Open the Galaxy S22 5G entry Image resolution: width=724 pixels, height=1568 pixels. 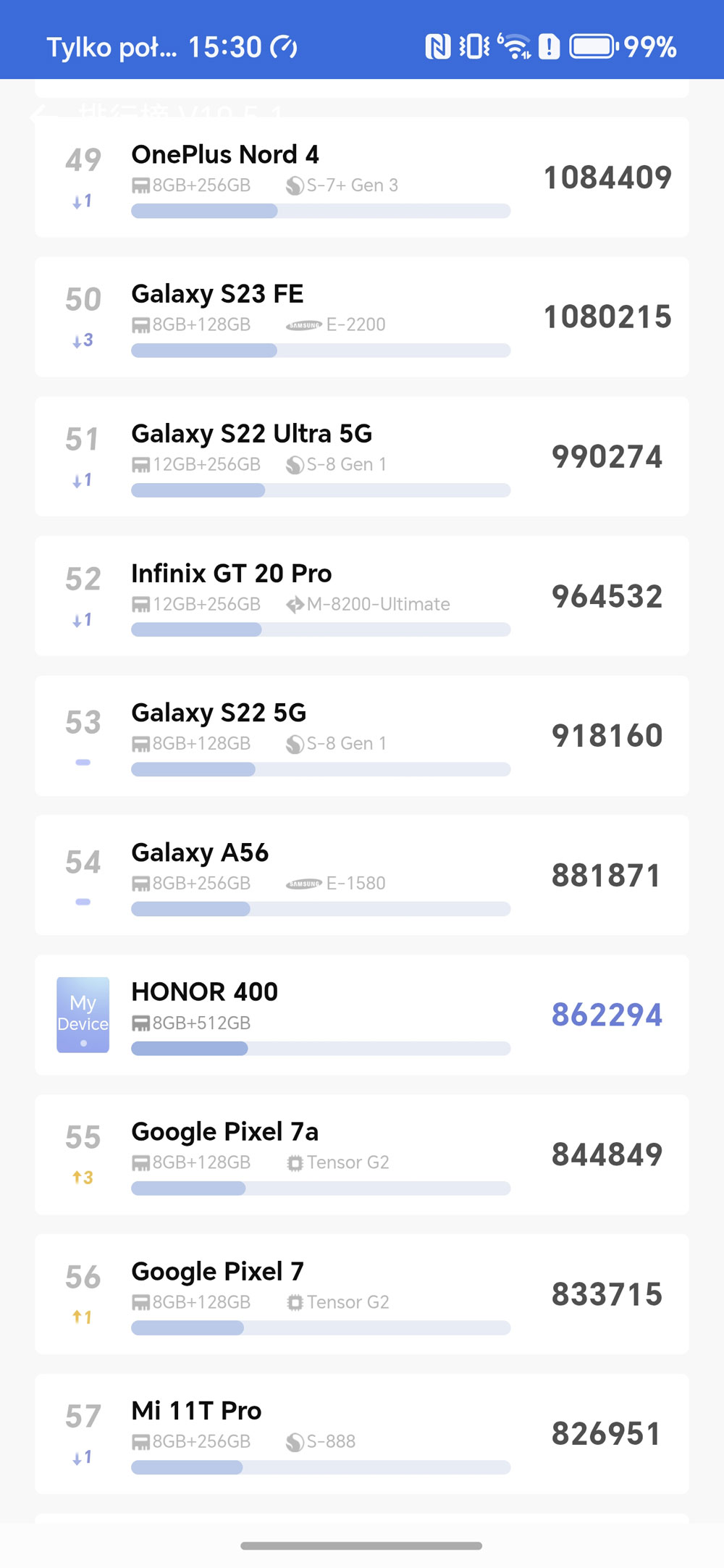coord(362,736)
